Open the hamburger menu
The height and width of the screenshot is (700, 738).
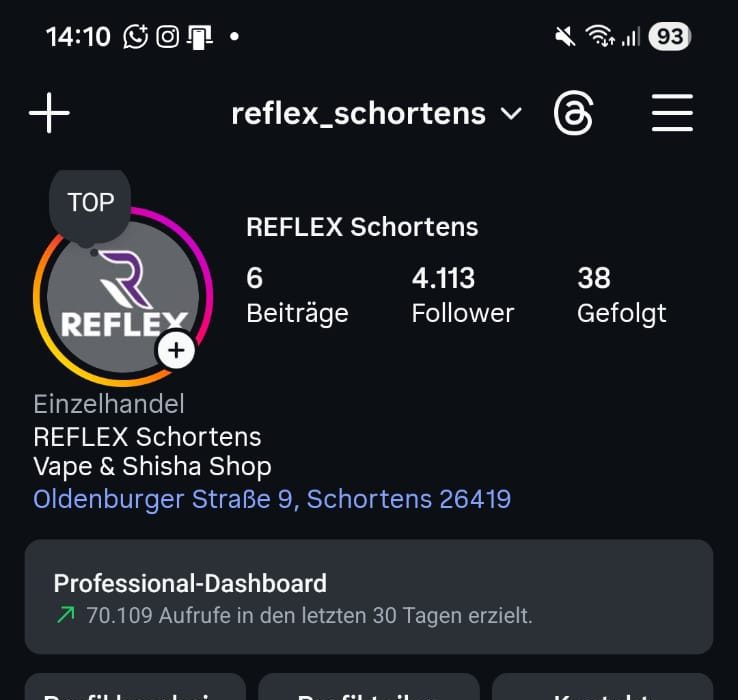point(672,114)
